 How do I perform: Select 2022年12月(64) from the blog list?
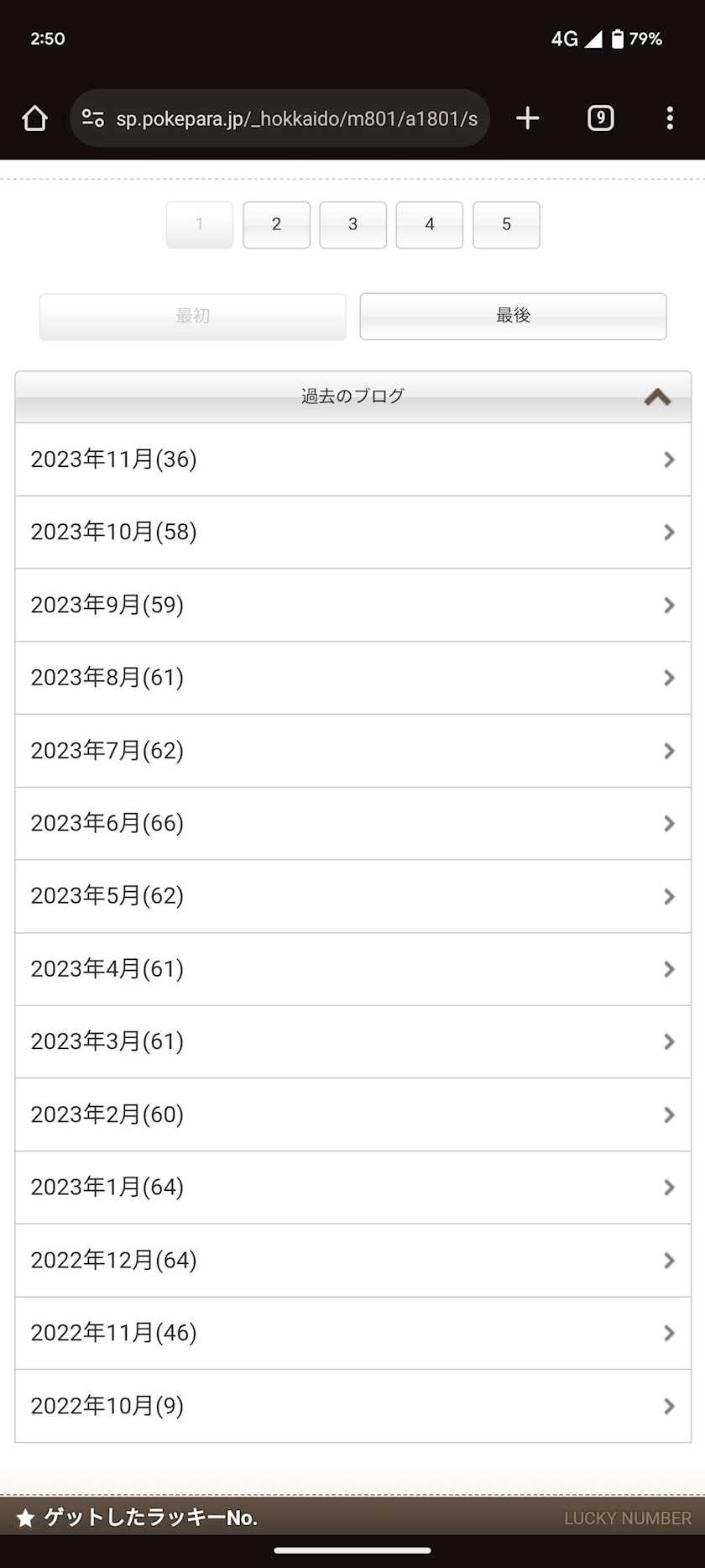tap(352, 1261)
